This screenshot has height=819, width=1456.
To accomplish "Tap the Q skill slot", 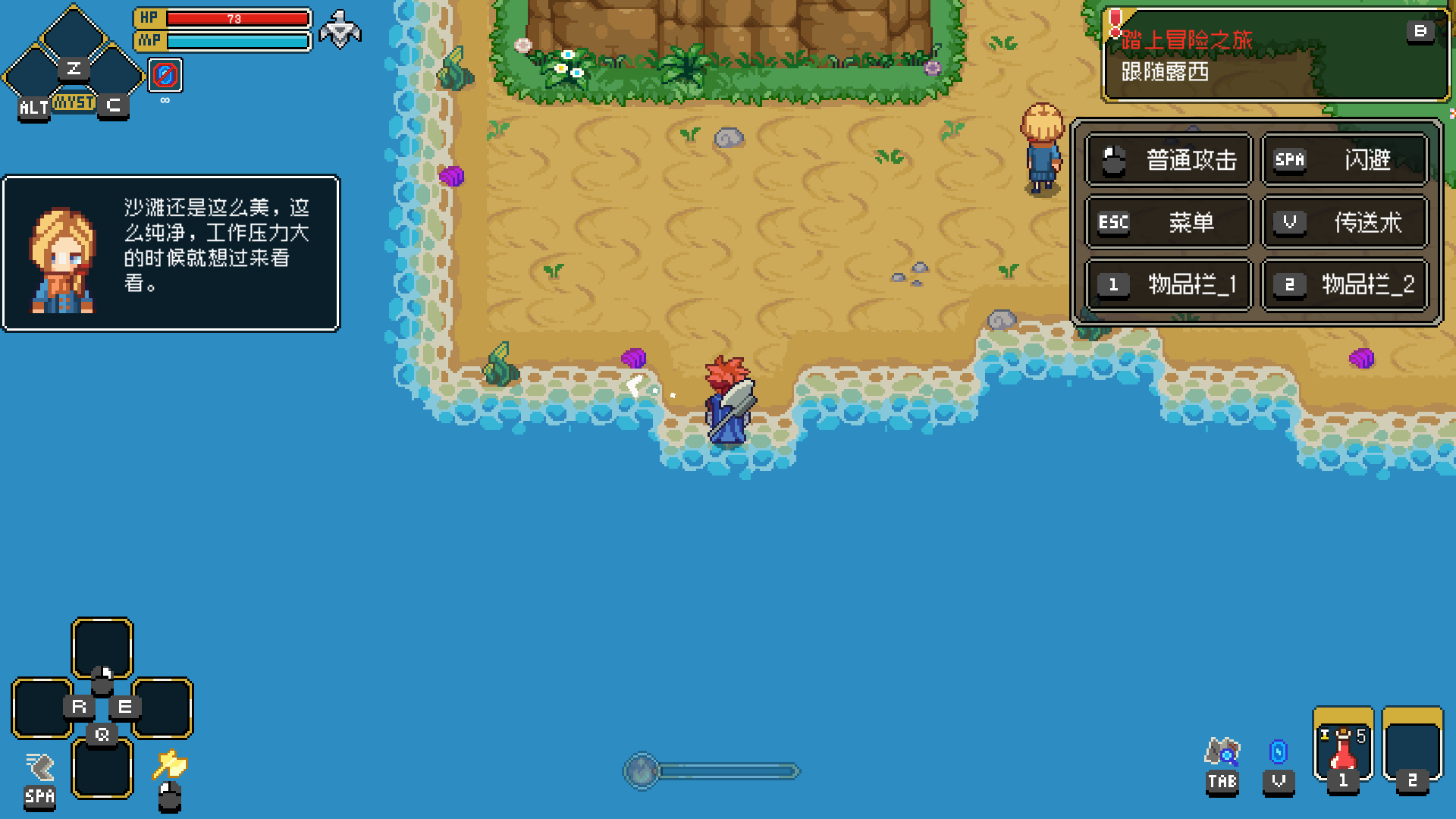I will [x=102, y=767].
